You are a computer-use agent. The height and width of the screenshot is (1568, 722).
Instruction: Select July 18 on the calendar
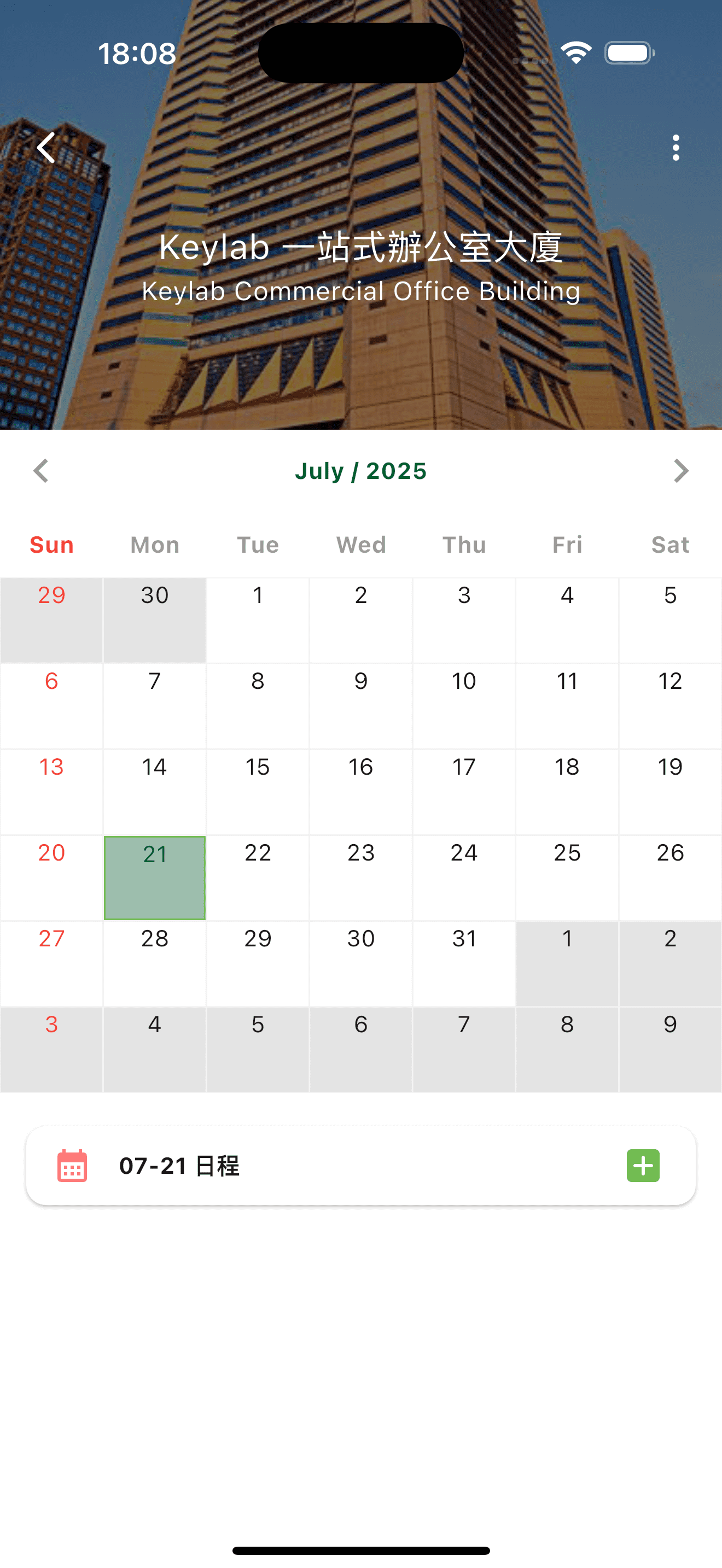pyautogui.click(x=567, y=791)
